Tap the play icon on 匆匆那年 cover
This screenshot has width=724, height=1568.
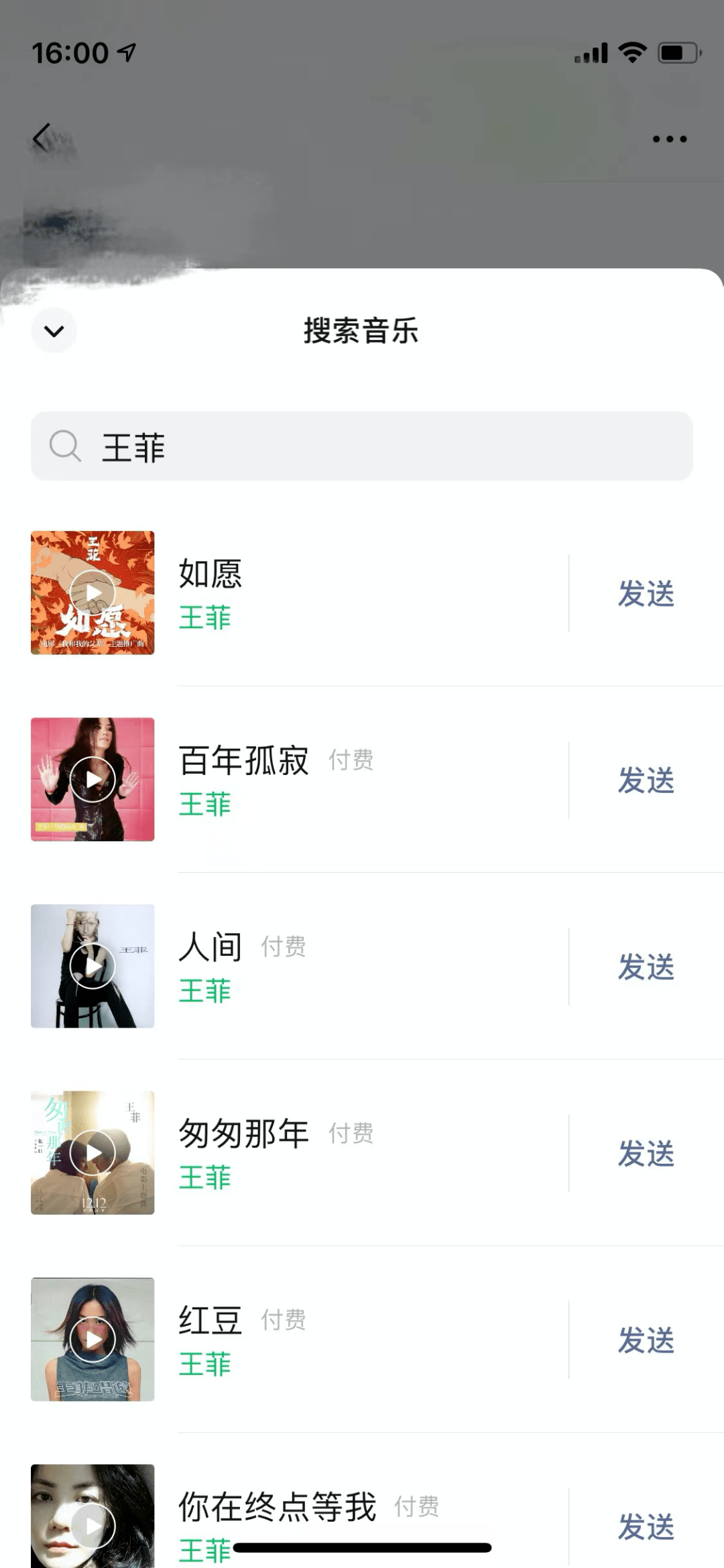pos(93,1153)
